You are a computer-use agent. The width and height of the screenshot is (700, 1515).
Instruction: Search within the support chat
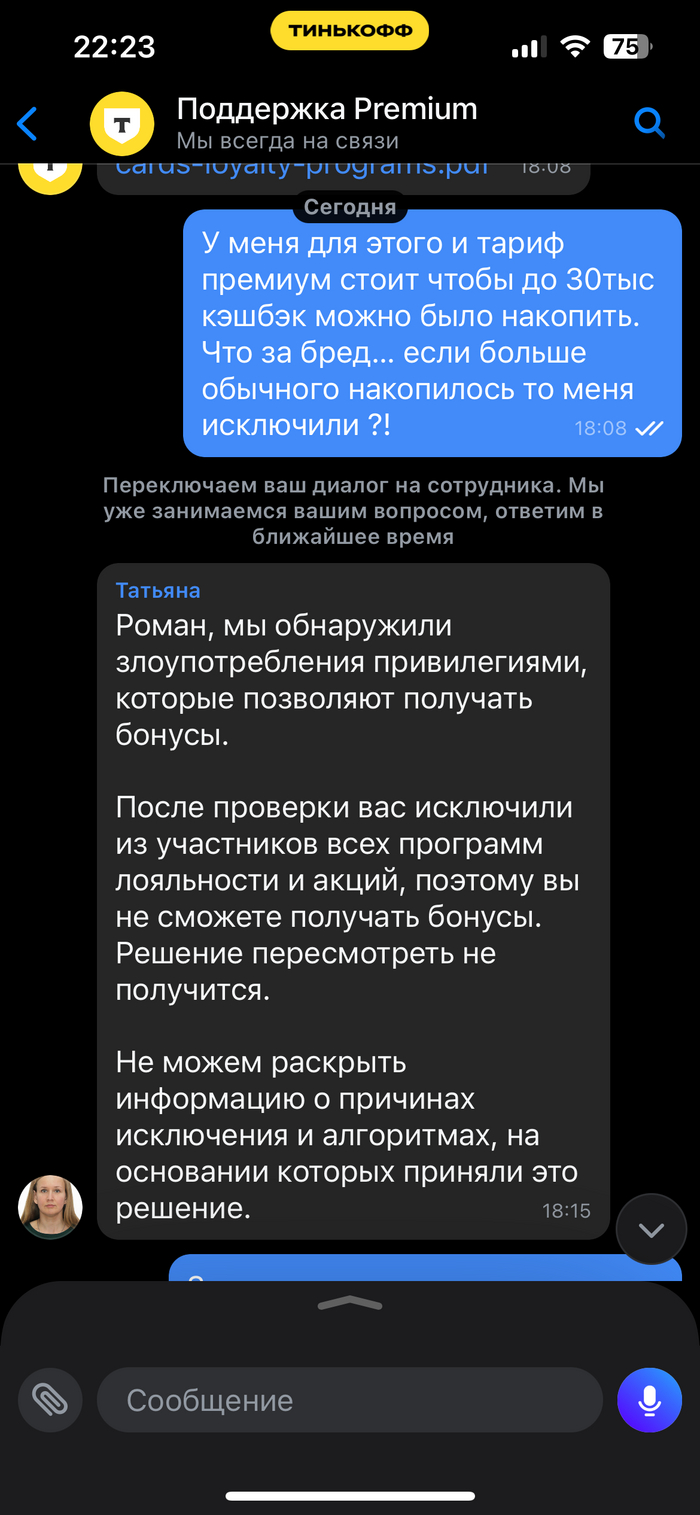click(649, 123)
